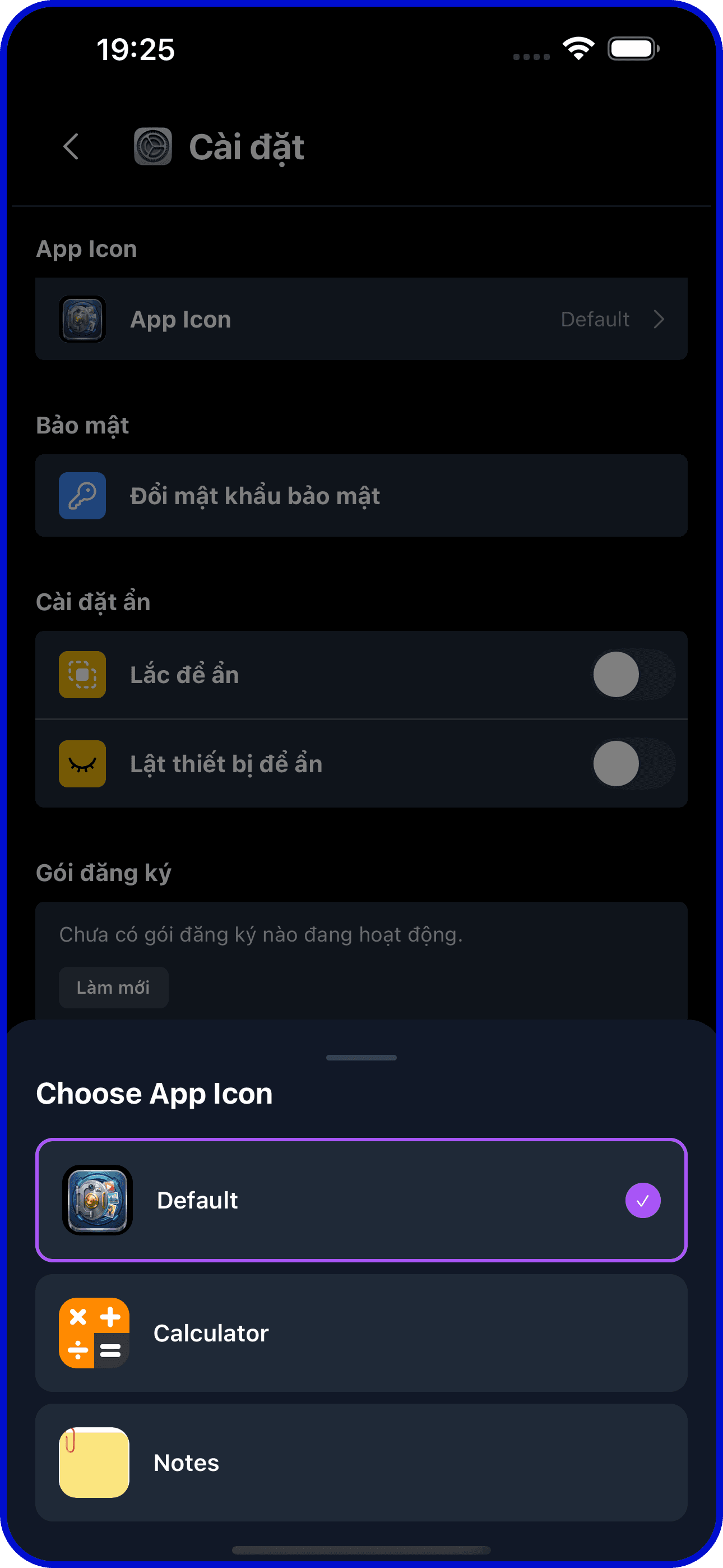Tap the bottom sheet drag handle
The width and height of the screenshot is (723, 1568).
[361, 1057]
